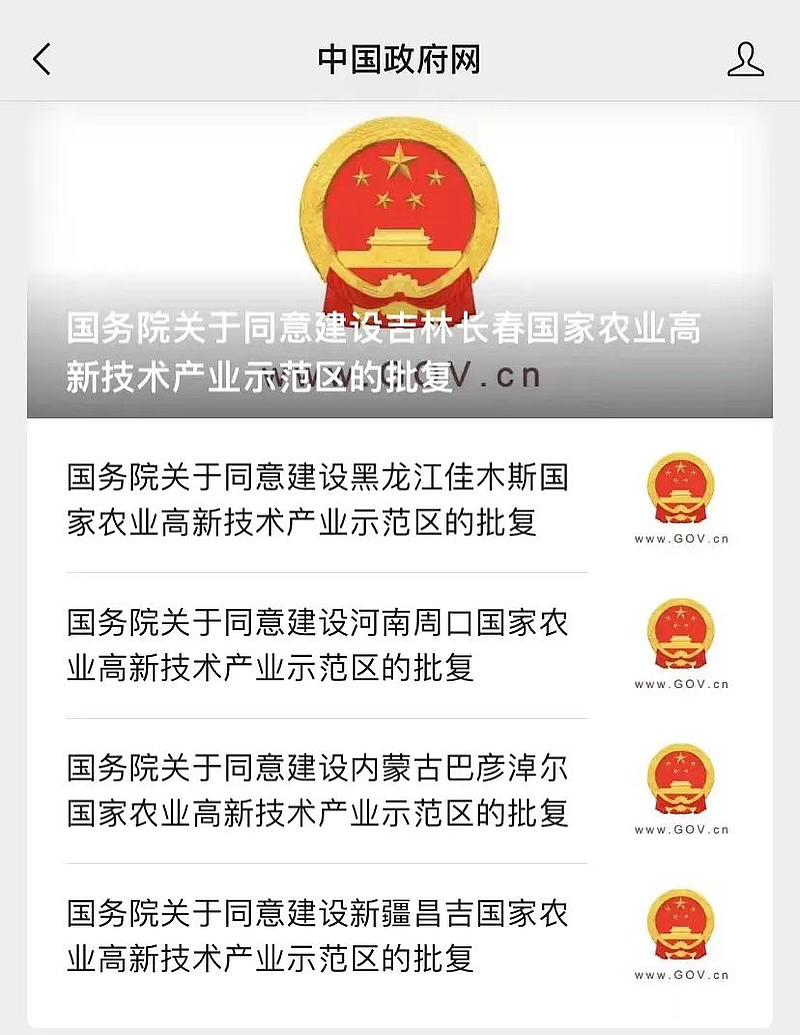Viewport: 800px width, 1035px height.
Task: Read the 河南周口 agricultural zone approval article
Action: click(x=318, y=645)
